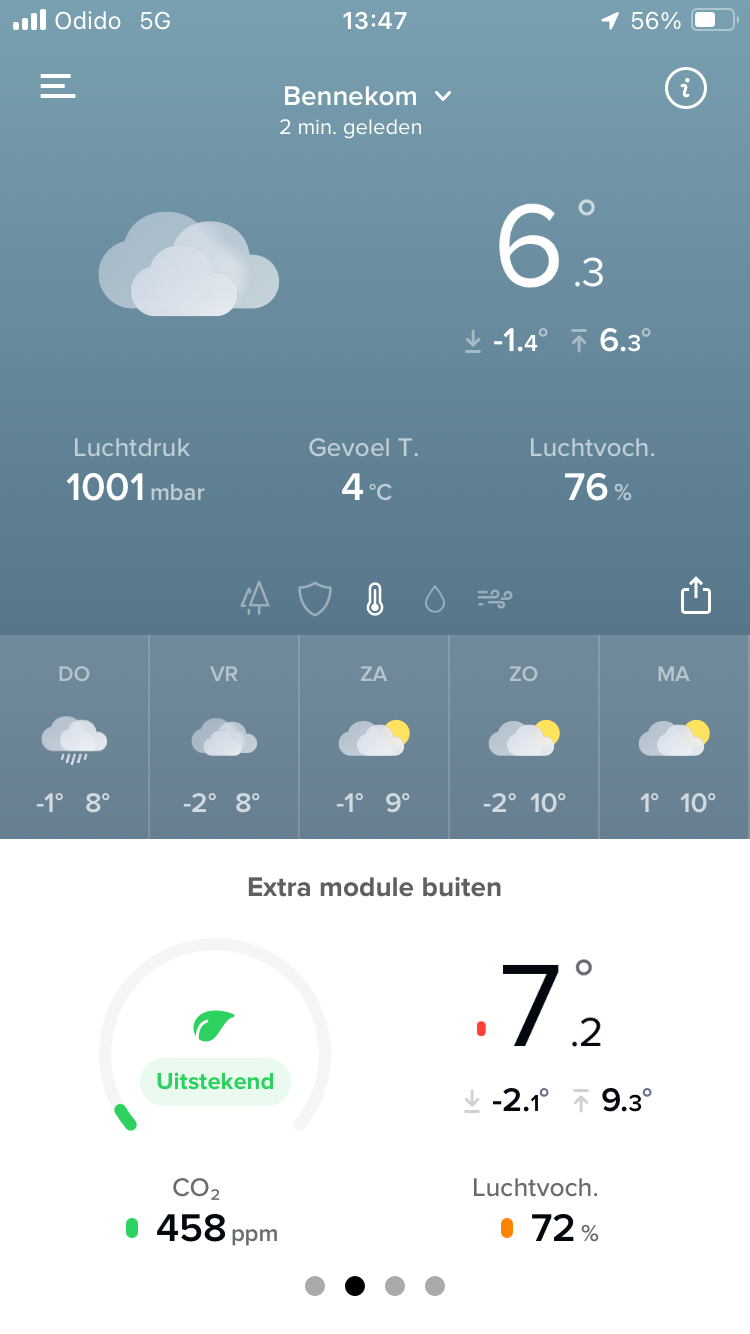
Task: Switch to the rain drop view
Action: pyautogui.click(x=434, y=599)
